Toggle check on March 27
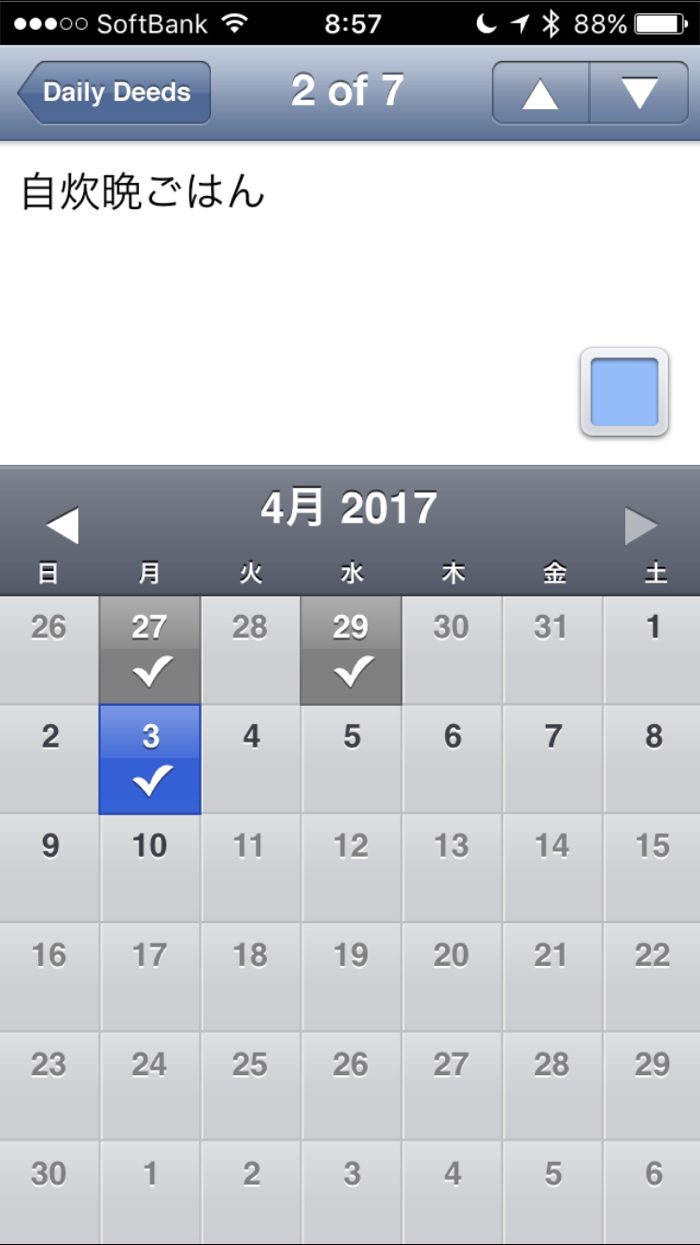Viewport: 700px width, 1245px height. tap(150, 651)
